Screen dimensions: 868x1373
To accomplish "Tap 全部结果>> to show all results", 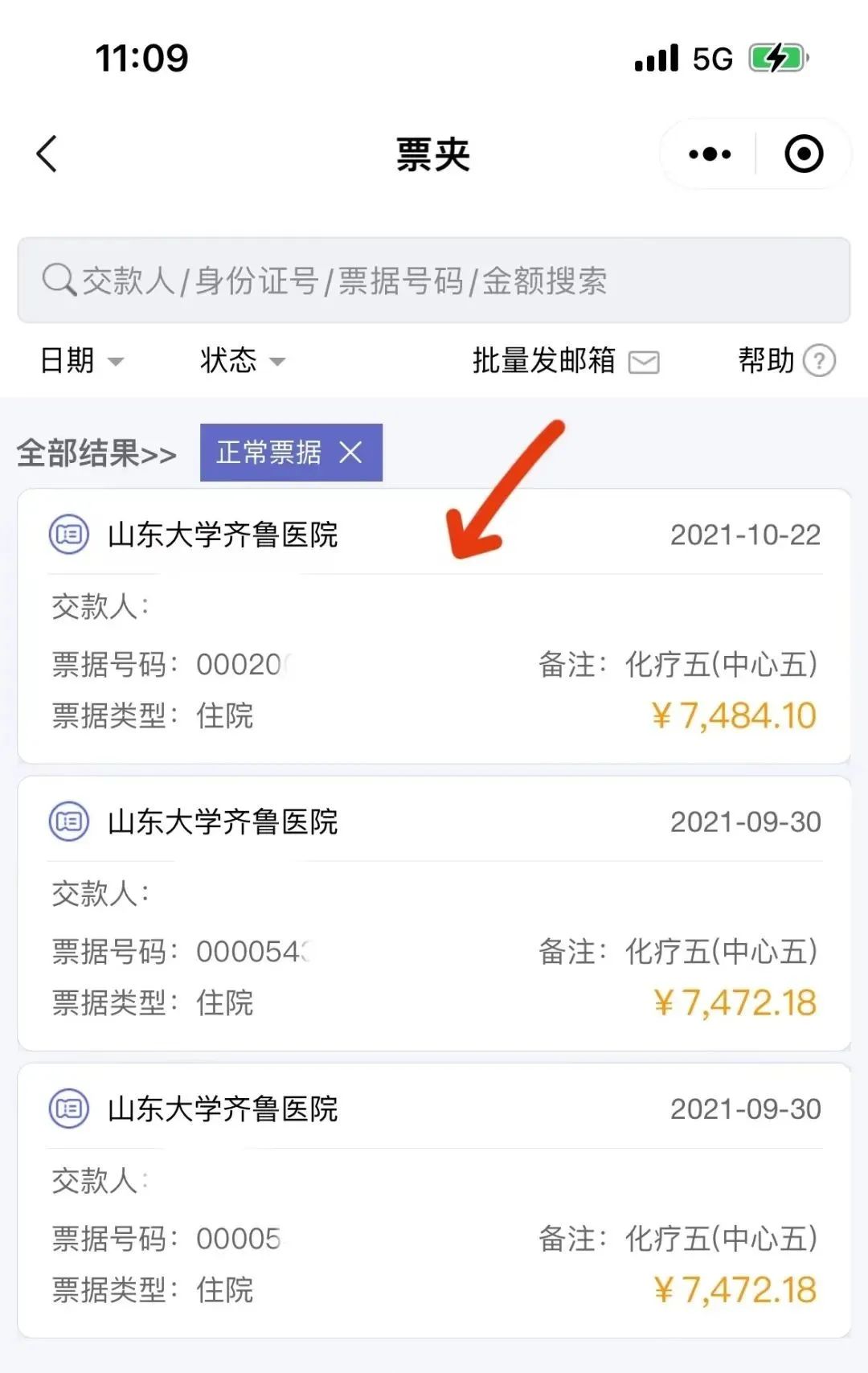I will [x=96, y=453].
